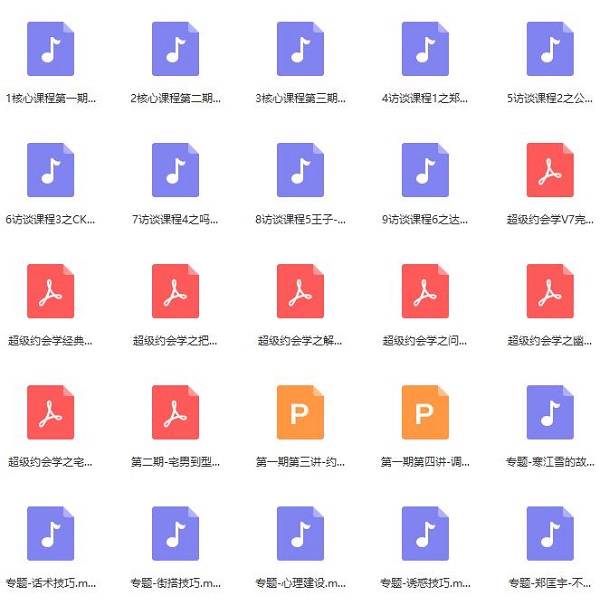Open the 专题-街搭技巧 audio file

(x=175, y=533)
